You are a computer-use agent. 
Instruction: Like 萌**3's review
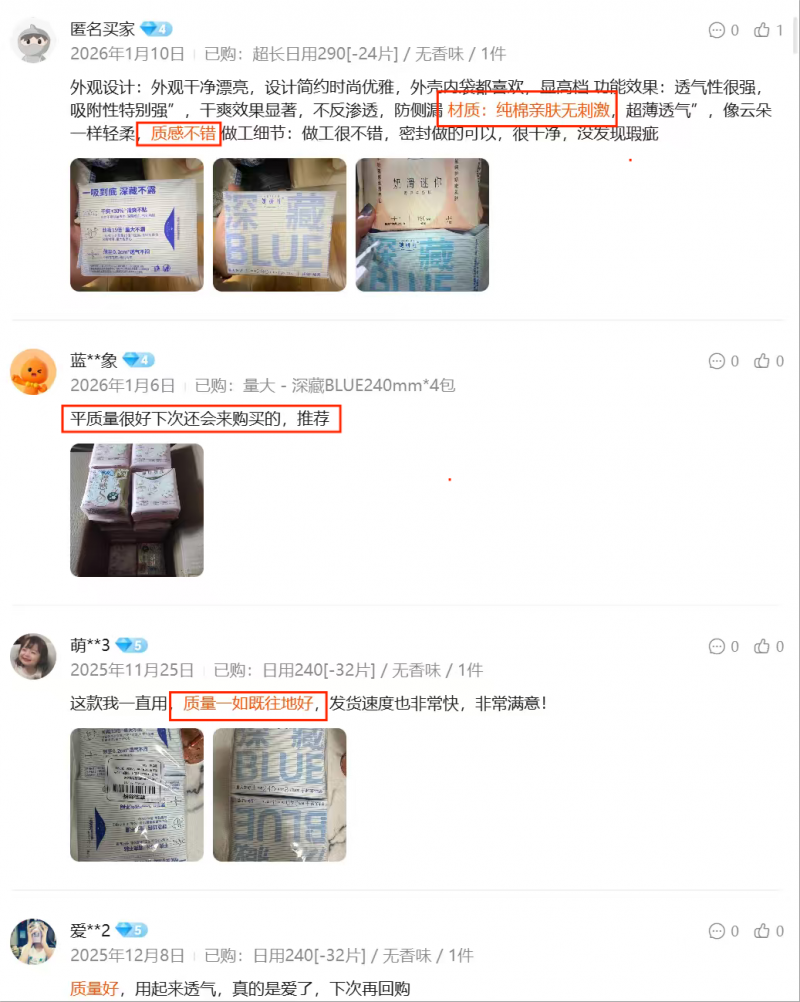(762, 646)
